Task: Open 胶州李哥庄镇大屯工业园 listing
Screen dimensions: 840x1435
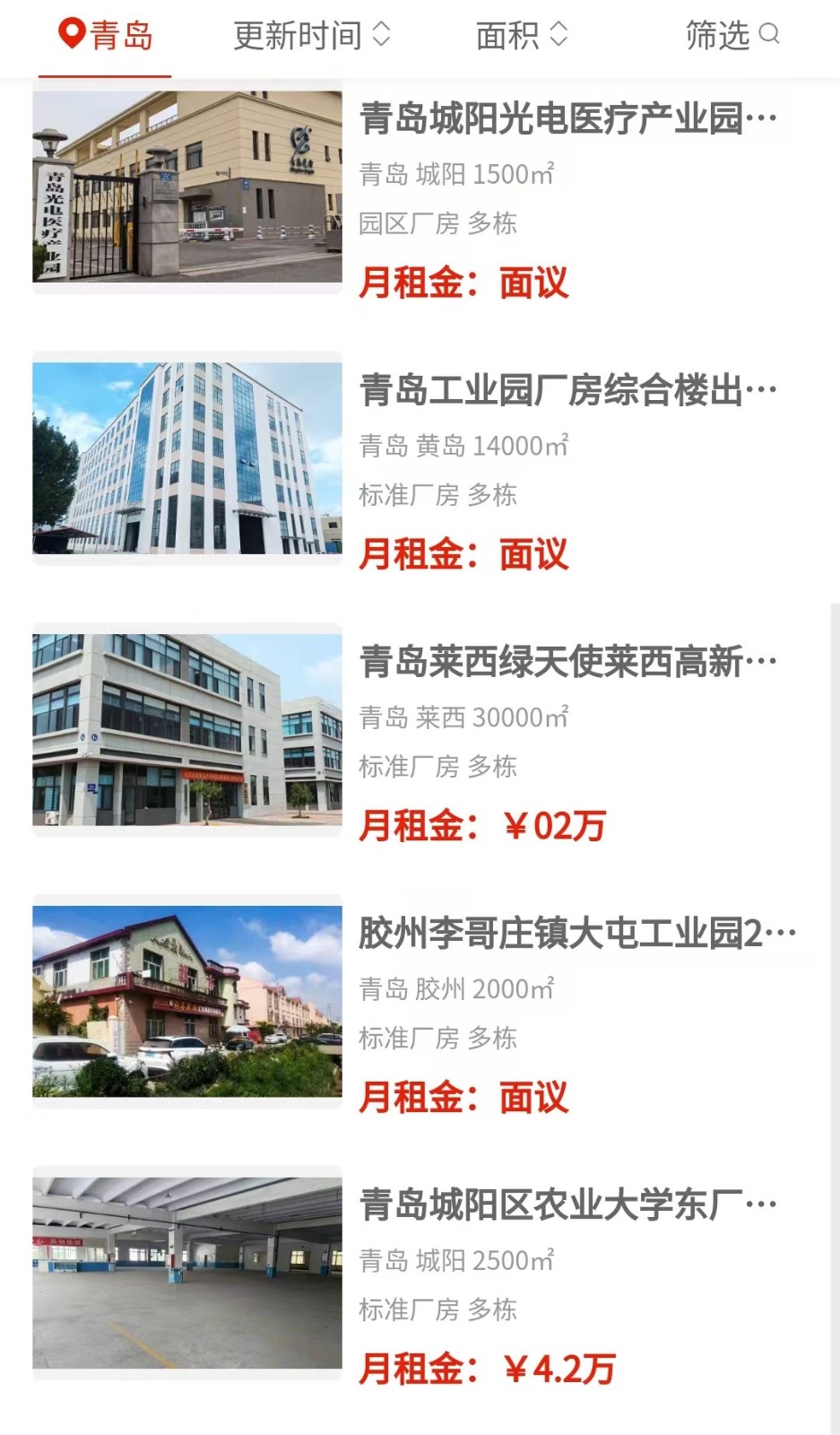Action: [x=576, y=935]
